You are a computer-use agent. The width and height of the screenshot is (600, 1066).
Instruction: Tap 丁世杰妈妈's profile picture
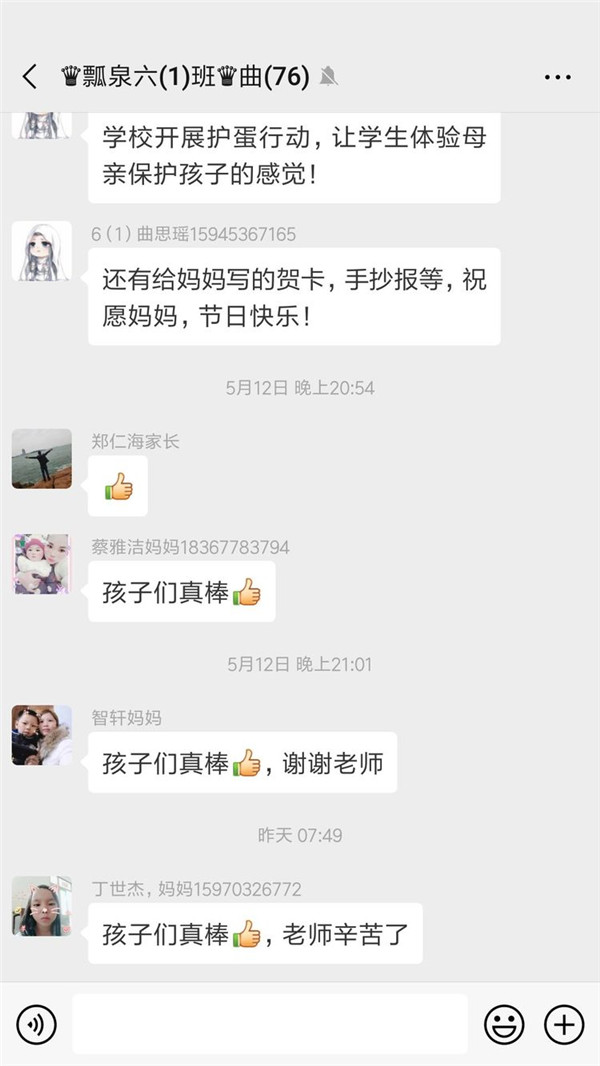(x=41, y=906)
